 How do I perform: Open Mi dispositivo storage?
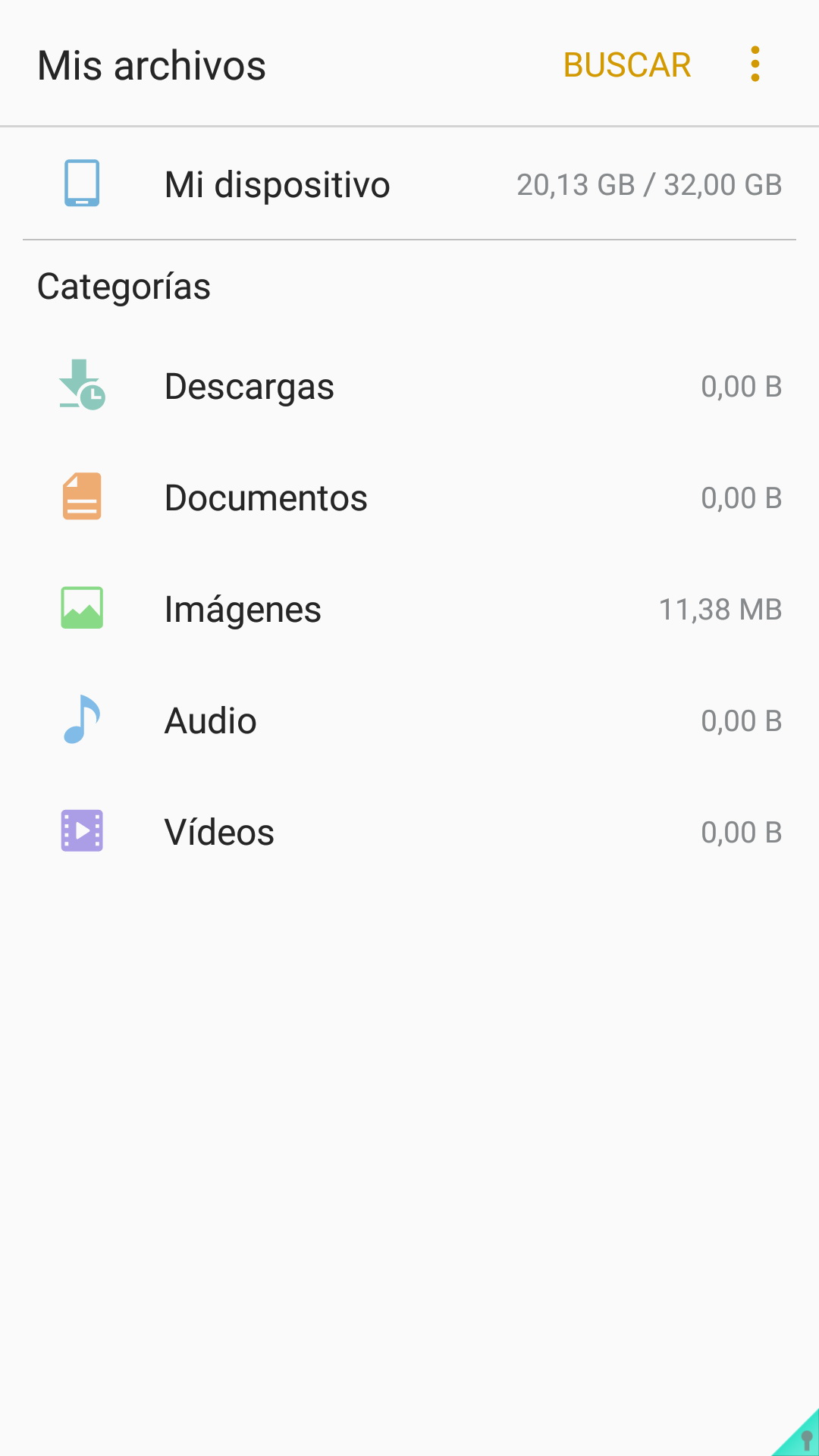[x=409, y=184]
